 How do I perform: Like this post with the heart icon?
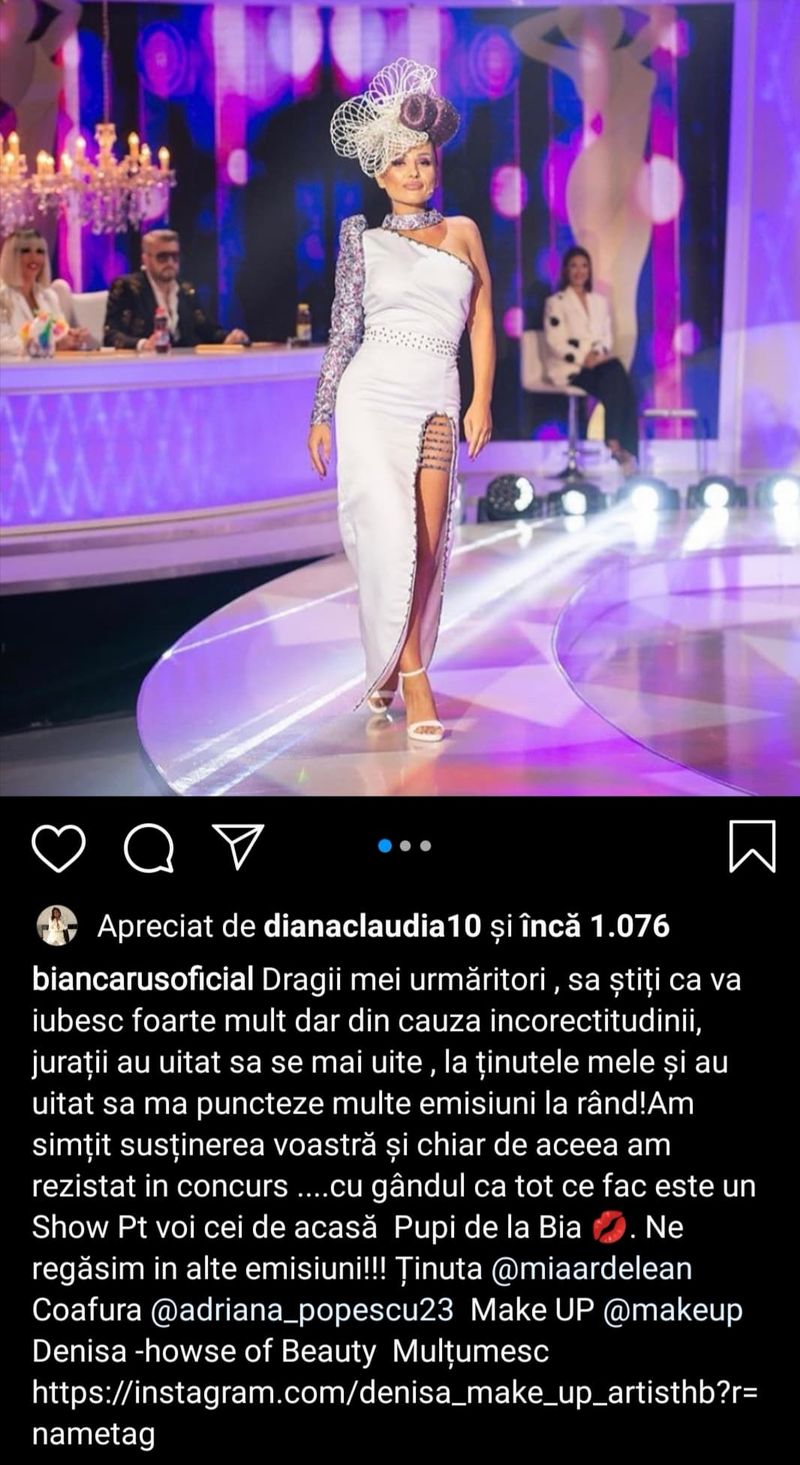point(58,848)
